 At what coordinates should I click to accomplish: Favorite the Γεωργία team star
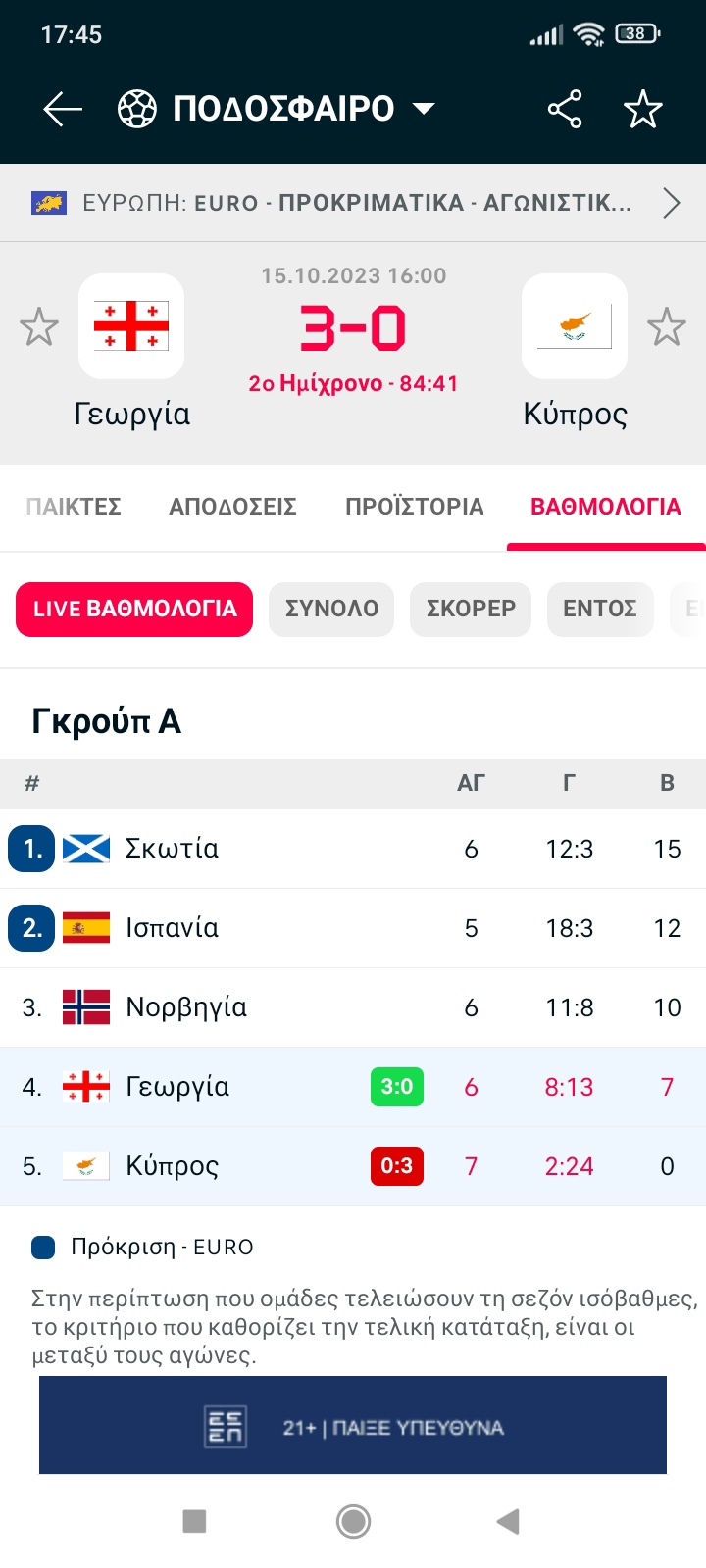(39, 327)
